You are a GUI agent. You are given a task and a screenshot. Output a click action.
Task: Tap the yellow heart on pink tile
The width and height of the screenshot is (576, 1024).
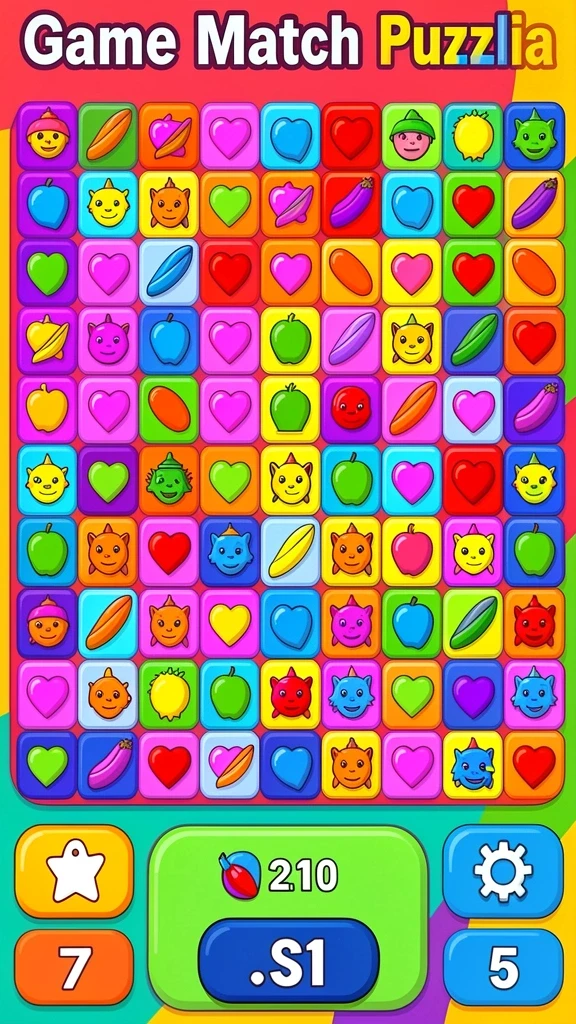(x=229, y=621)
